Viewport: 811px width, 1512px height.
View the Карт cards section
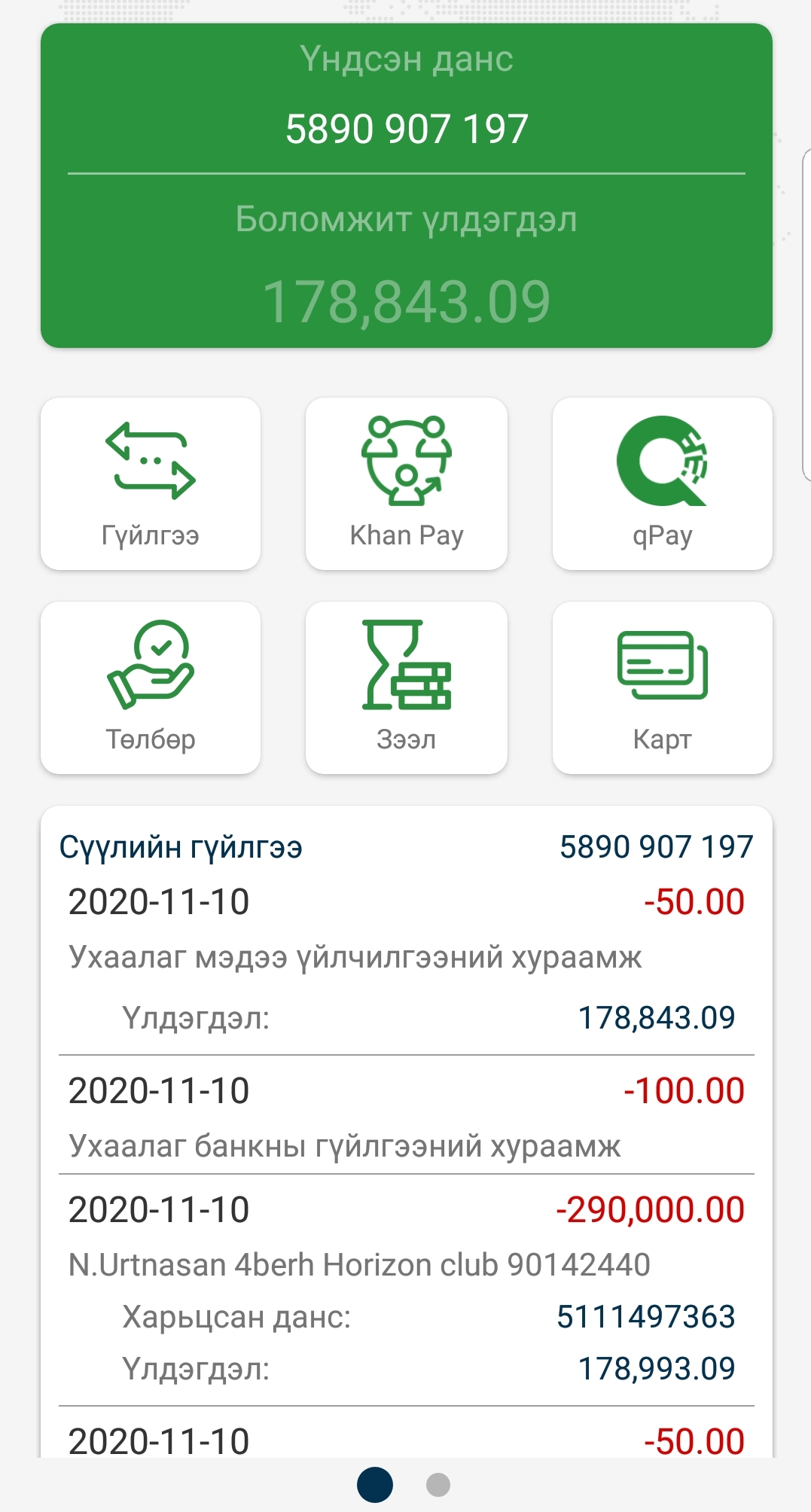(x=662, y=687)
